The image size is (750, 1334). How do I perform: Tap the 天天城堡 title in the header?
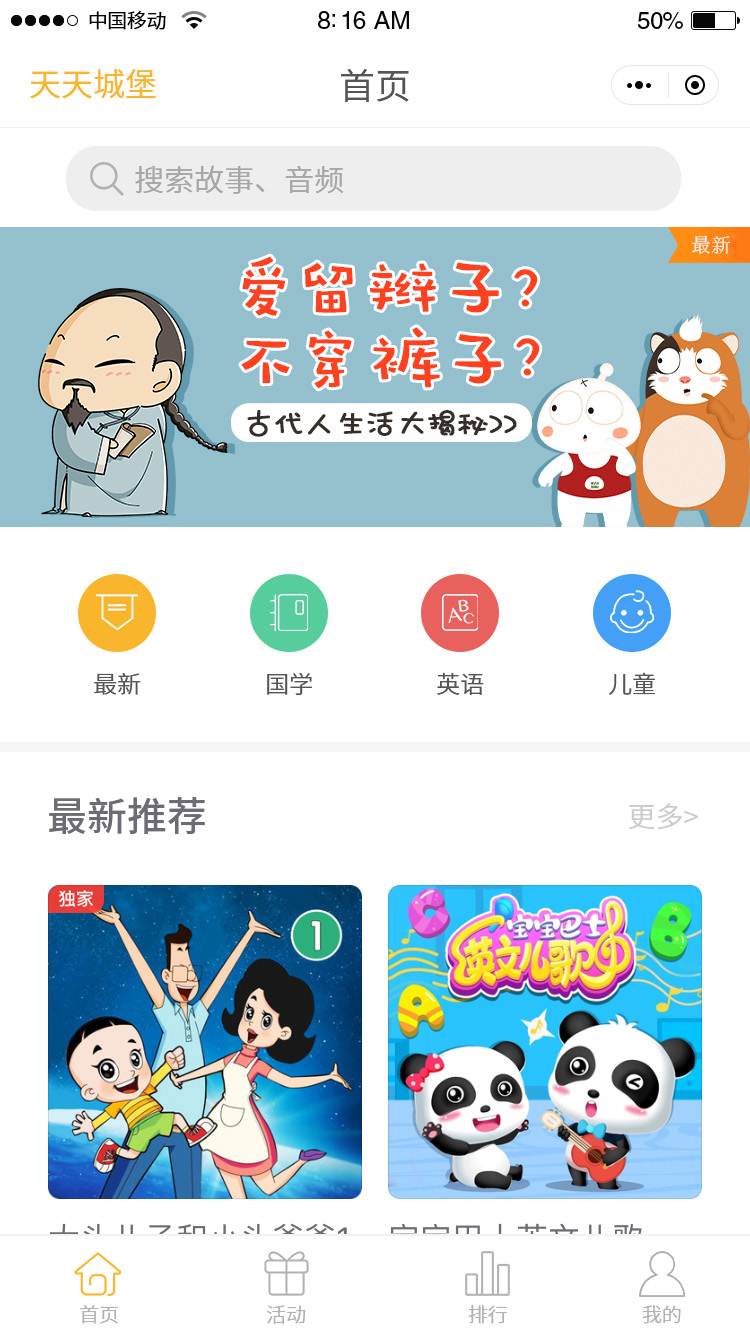click(x=93, y=85)
